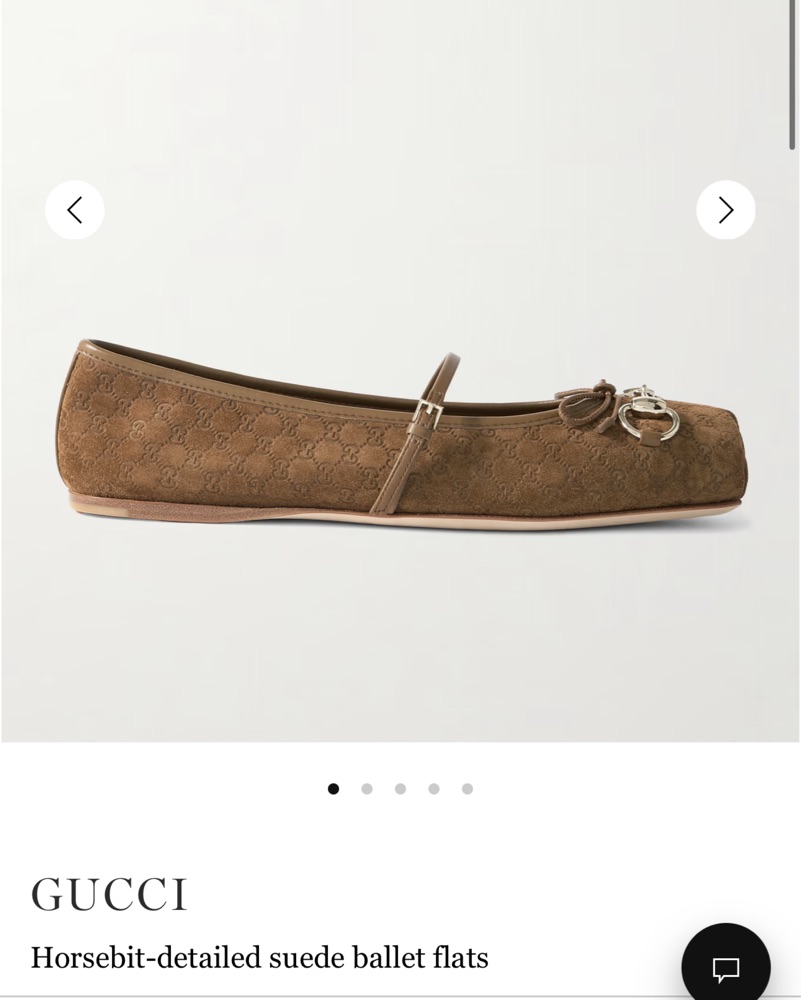Jump to the third image dot
Image resolution: width=801 pixels, height=1000 pixels.
400,789
